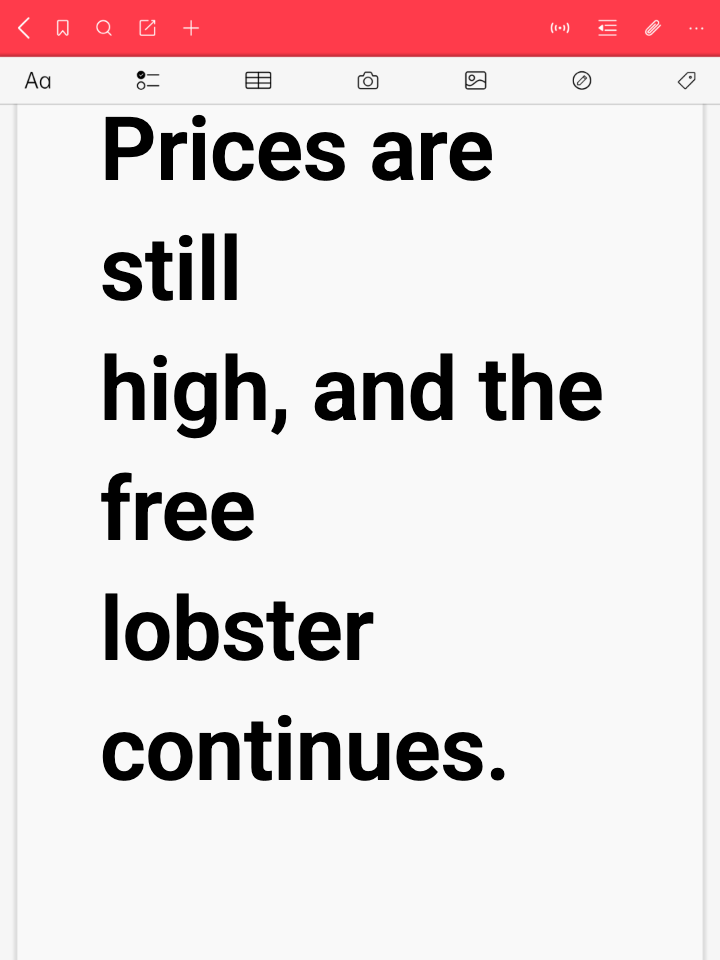Image resolution: width=720 pixels, height=960 pixels.
Task: Tap the sentence ending 'continues.'
Action: click(305, 750)
